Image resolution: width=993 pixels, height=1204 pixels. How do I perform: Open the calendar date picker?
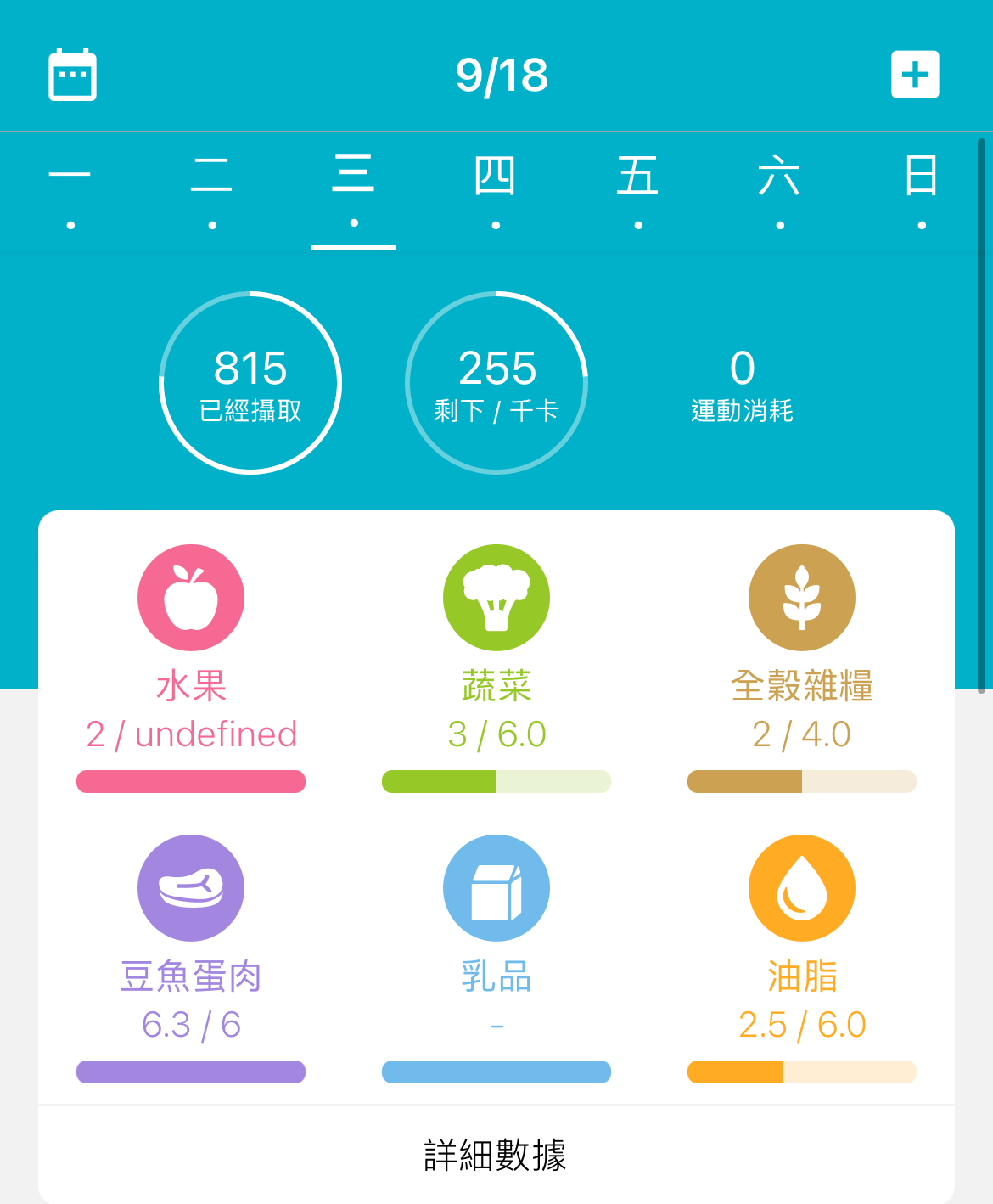(72, 75)
